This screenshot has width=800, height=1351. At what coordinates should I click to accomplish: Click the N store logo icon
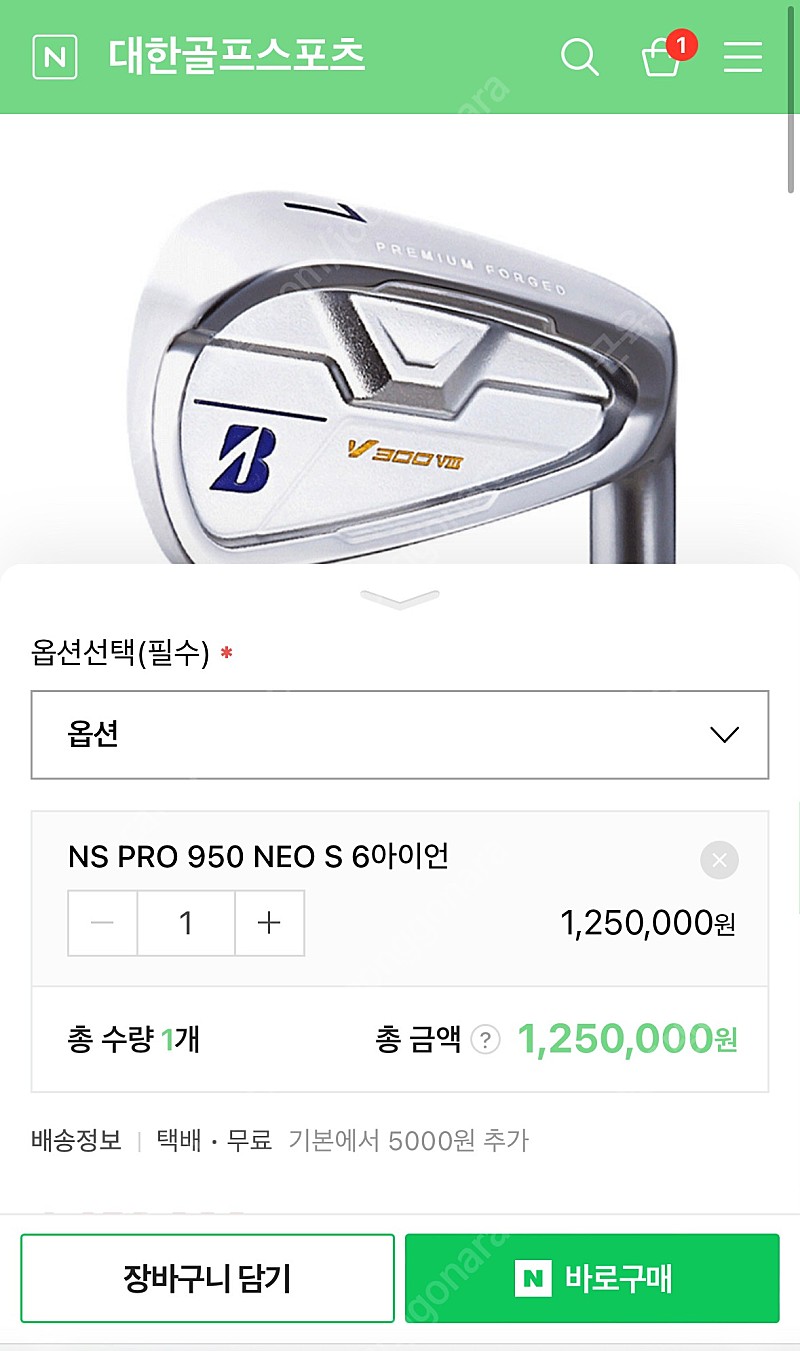click(x=55, y=58)
